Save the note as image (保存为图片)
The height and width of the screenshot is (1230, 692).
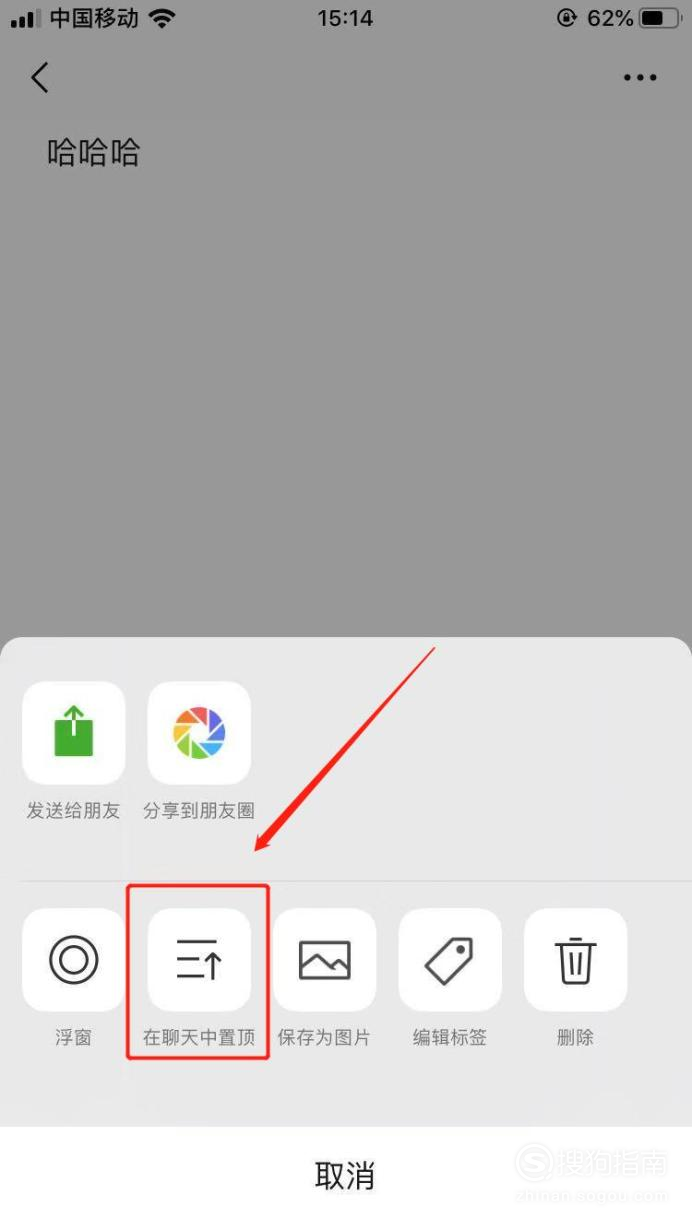[x=324, y=960]
